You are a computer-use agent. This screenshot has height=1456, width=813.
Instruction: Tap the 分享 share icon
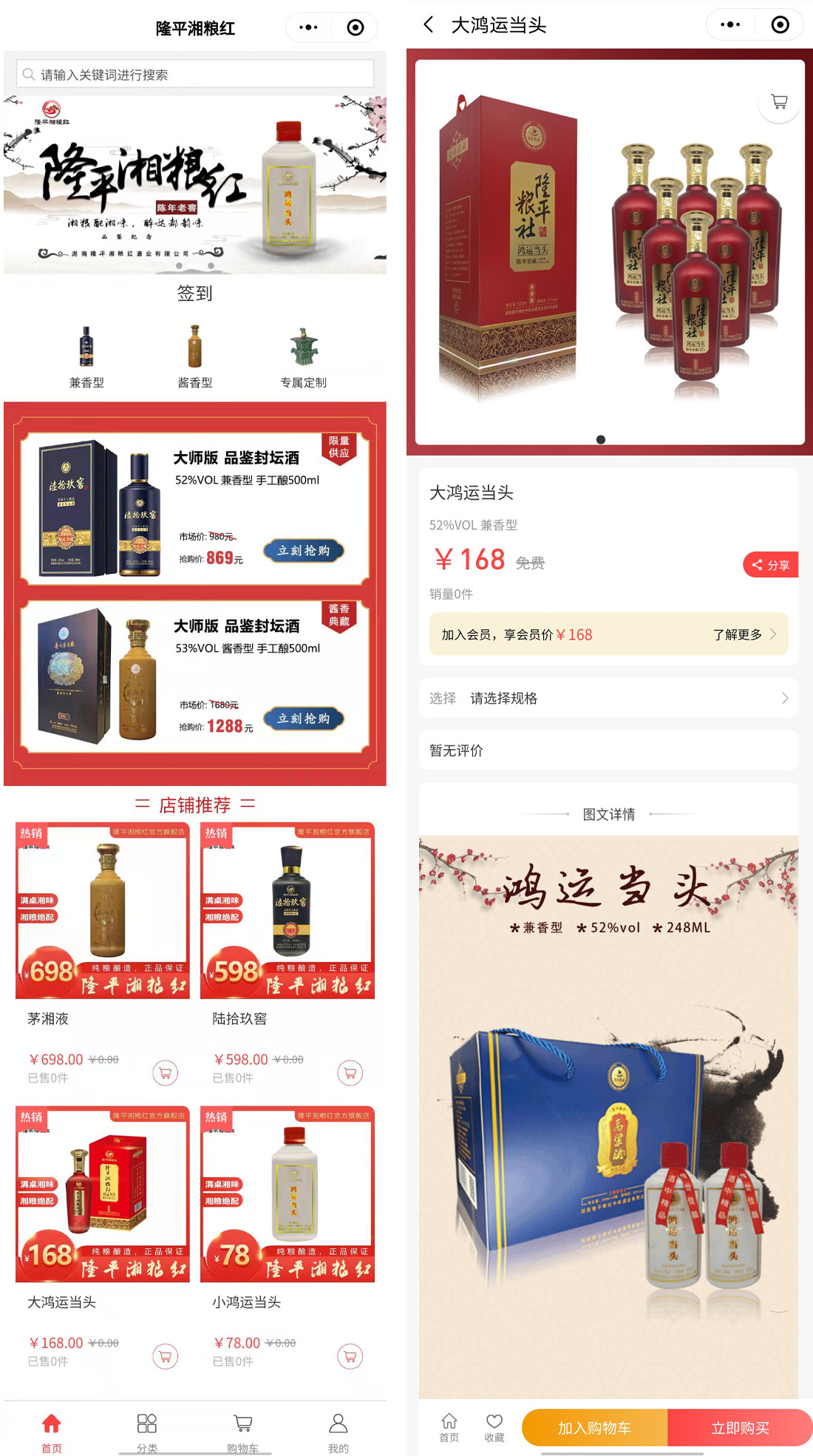(769, 564)
